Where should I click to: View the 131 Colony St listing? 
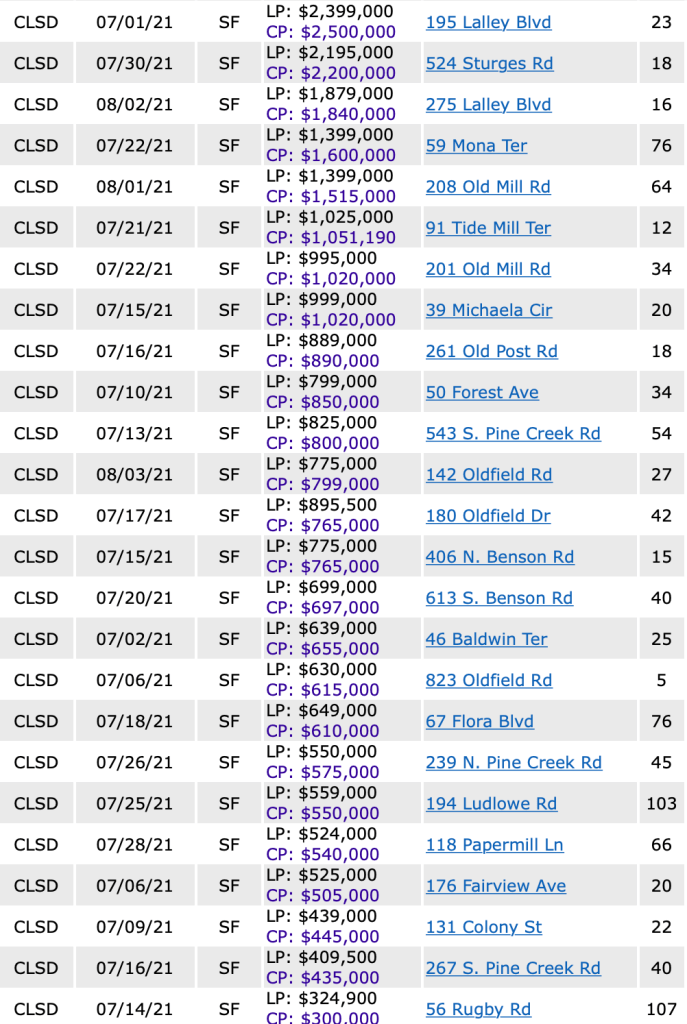tap(484, 926)
